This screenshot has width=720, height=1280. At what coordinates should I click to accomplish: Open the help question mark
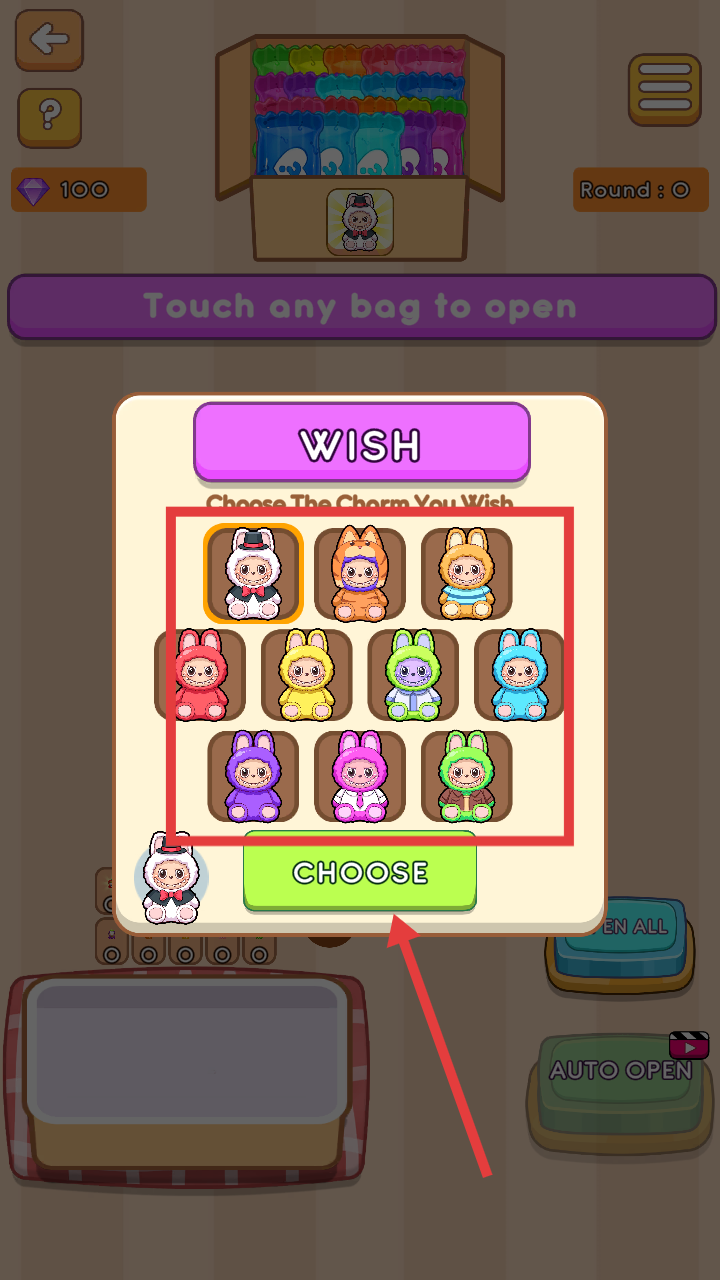50,117
